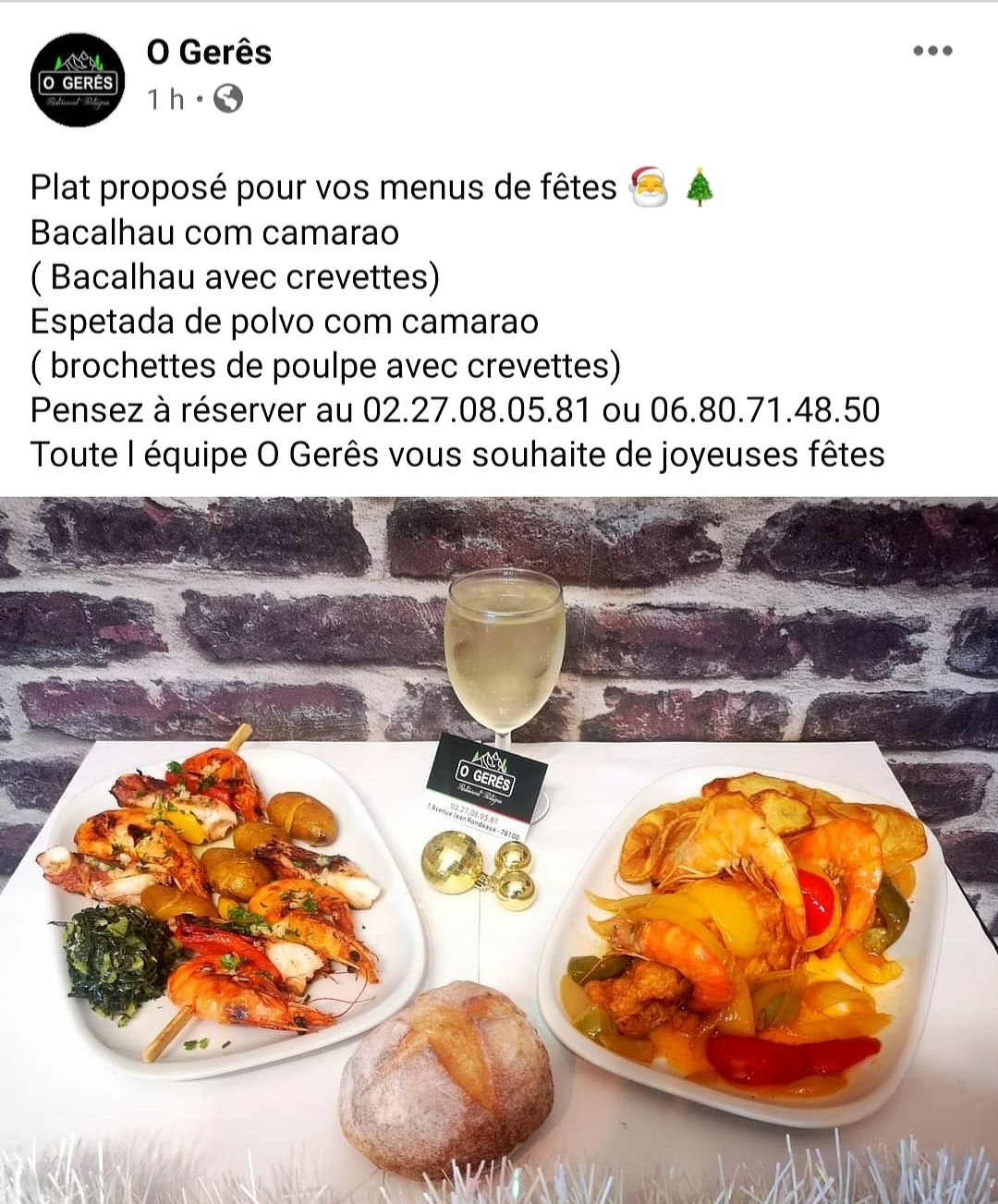Visit the O Gerês page name
The width and height of the screenshot is (998, 1204).
209,52
